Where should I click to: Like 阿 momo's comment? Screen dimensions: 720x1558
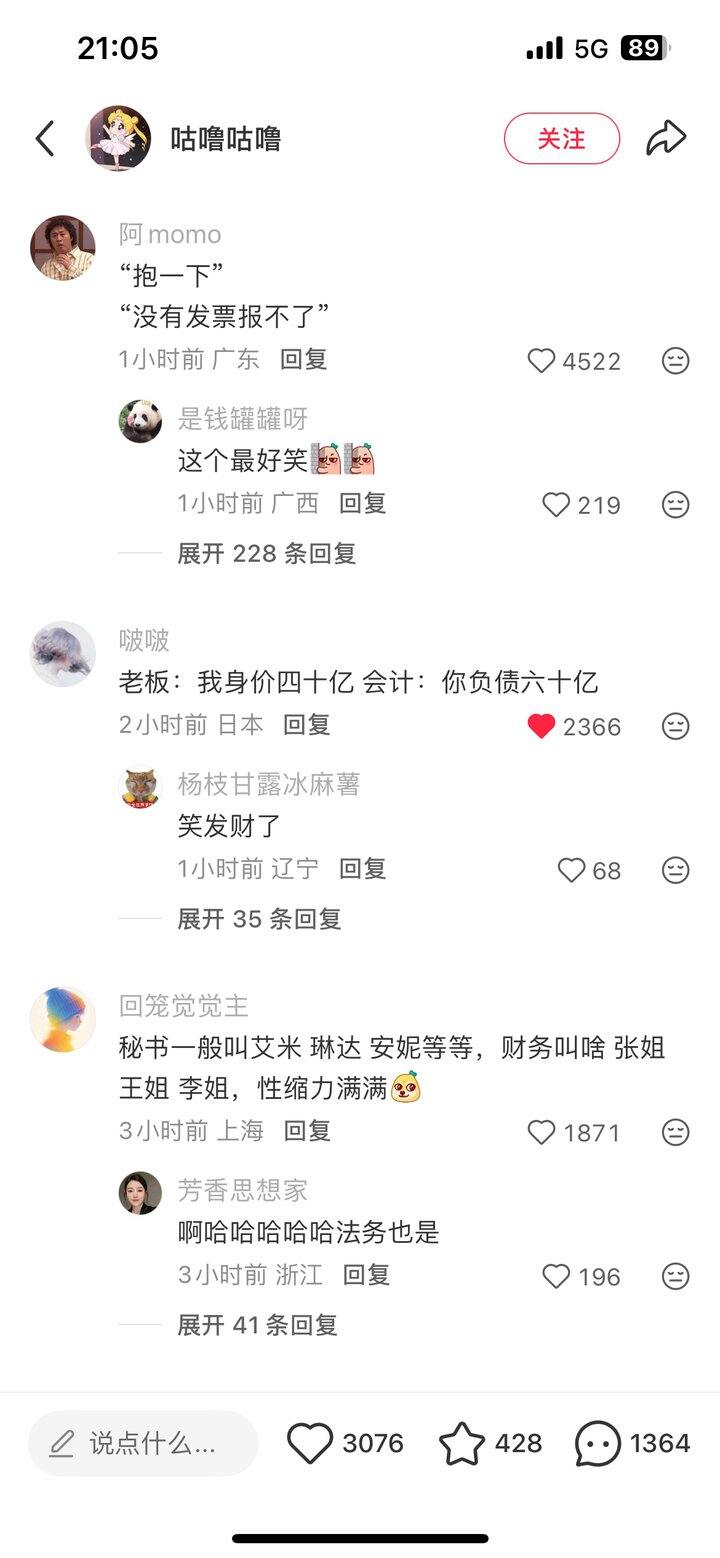[541, 361]
